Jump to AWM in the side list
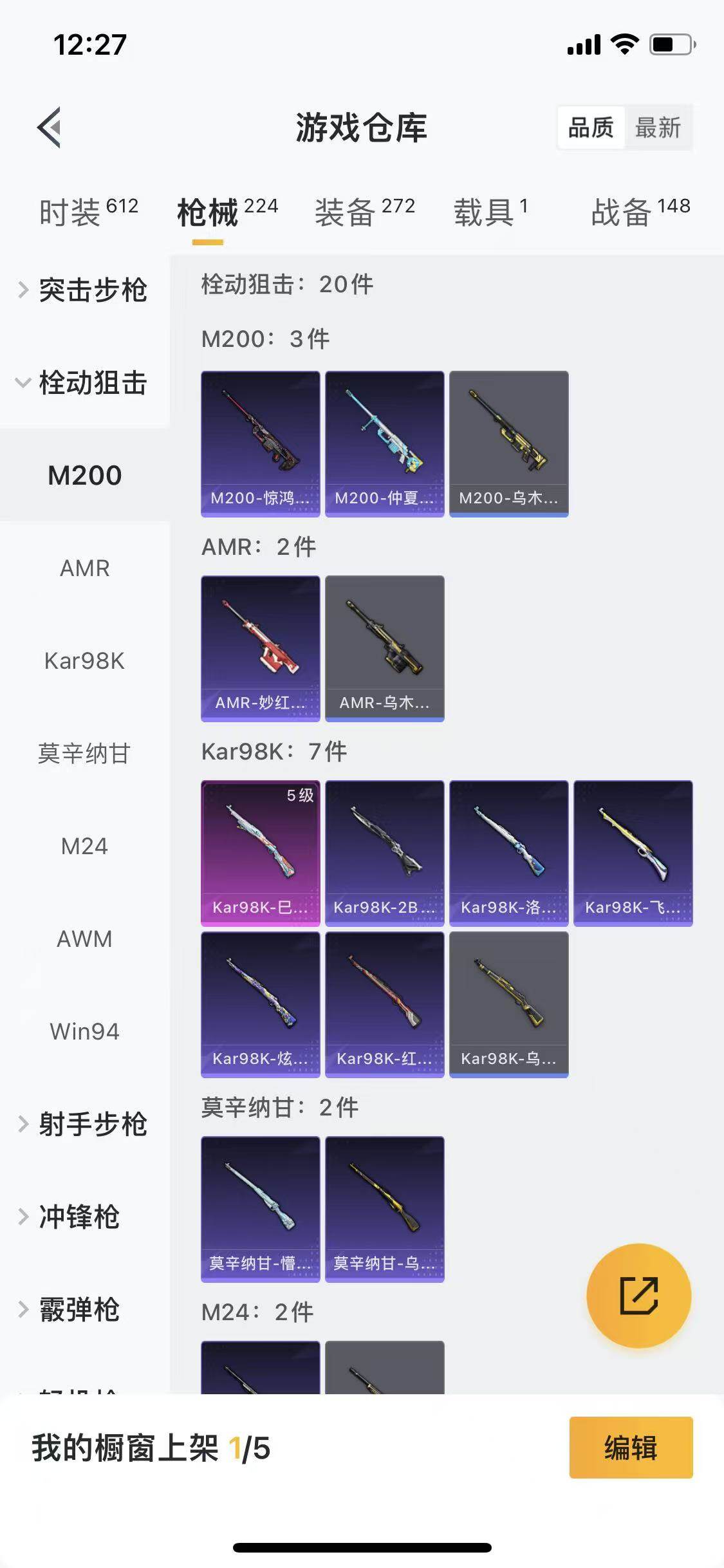 (x=84, y=938)
